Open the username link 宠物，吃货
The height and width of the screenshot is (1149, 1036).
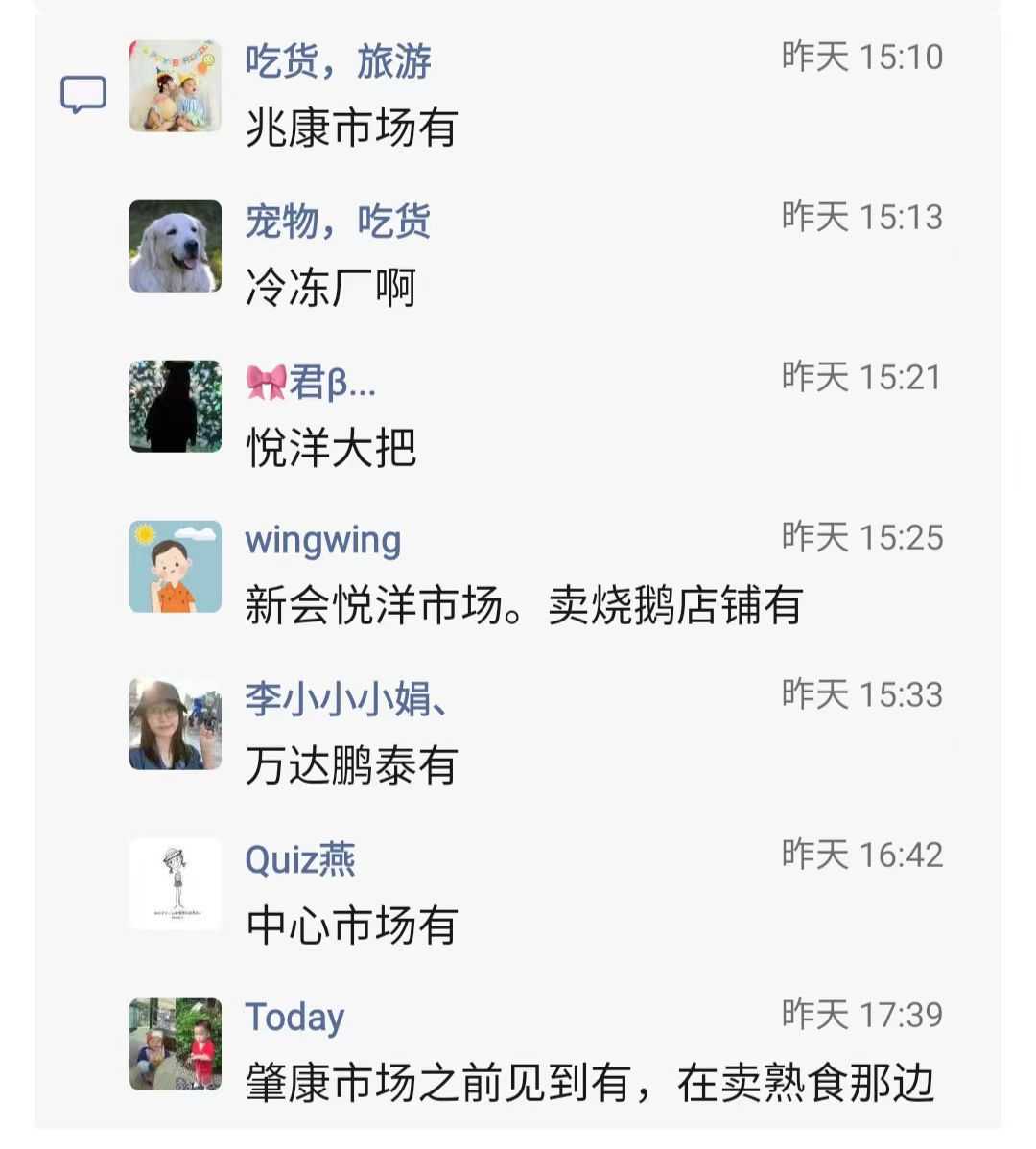pos(338,222)
